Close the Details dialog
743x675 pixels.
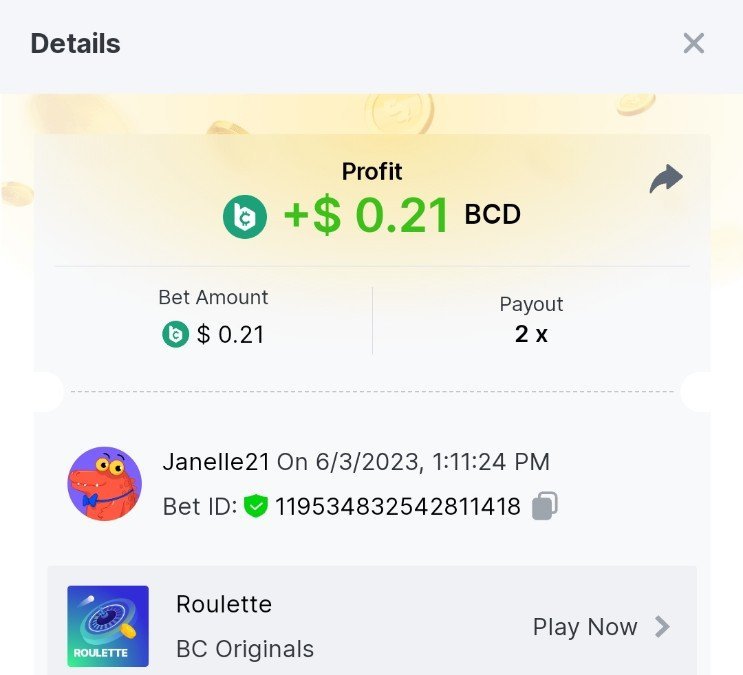[x=693, y=43]
